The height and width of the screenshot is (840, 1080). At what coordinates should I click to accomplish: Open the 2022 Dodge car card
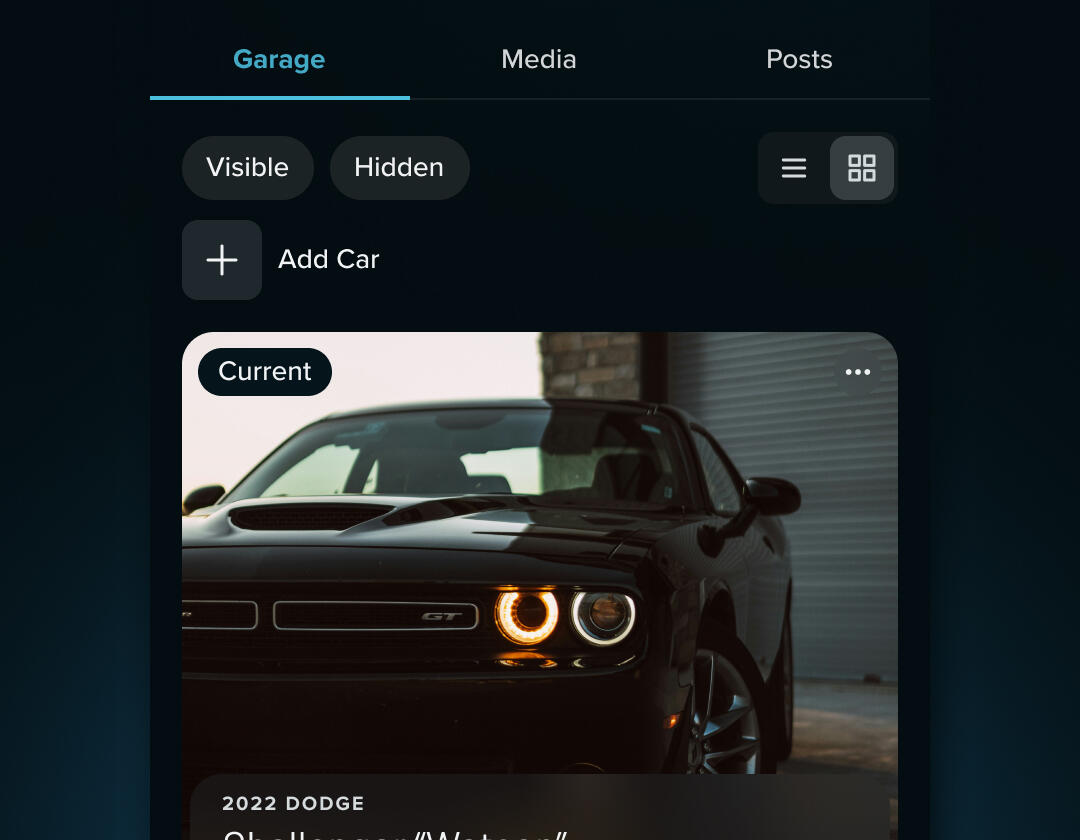(540, 560)
